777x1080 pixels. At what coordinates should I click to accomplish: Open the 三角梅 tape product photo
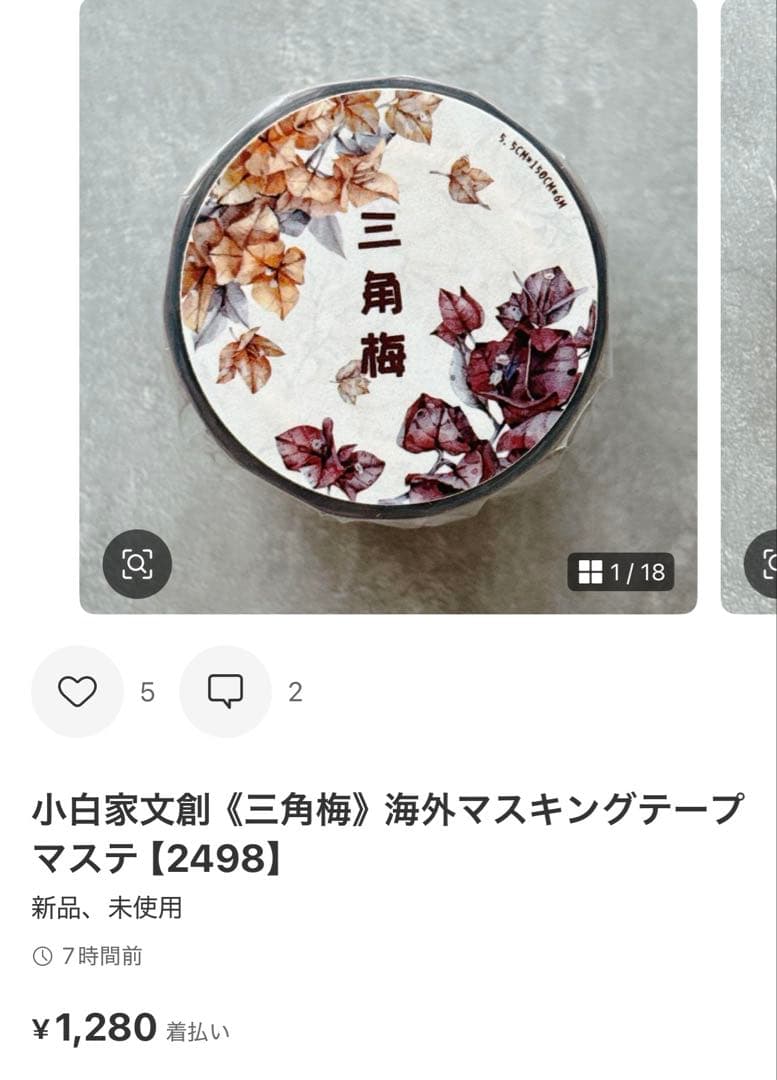click(388, 300)
